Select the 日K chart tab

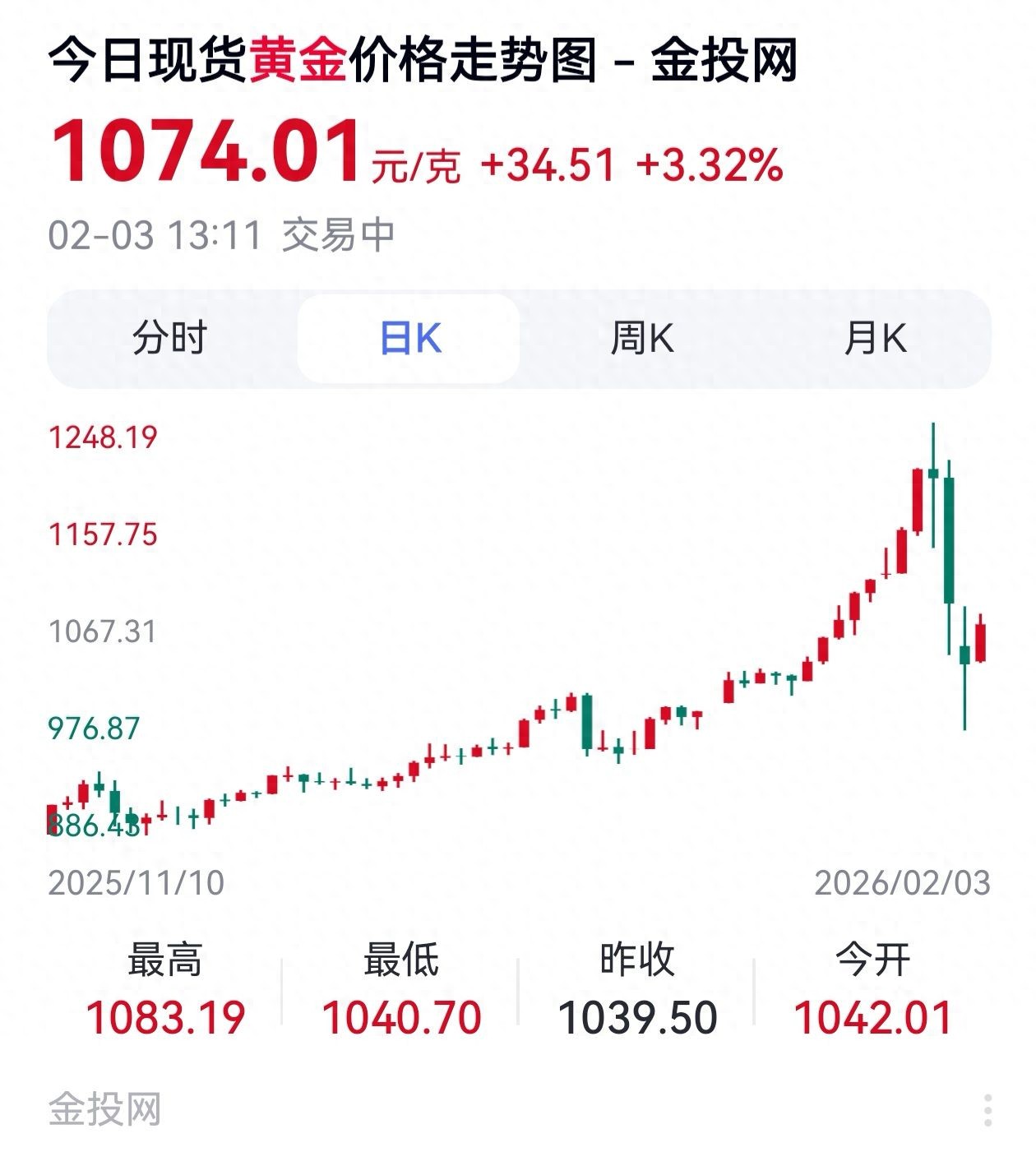coord(409,338)
